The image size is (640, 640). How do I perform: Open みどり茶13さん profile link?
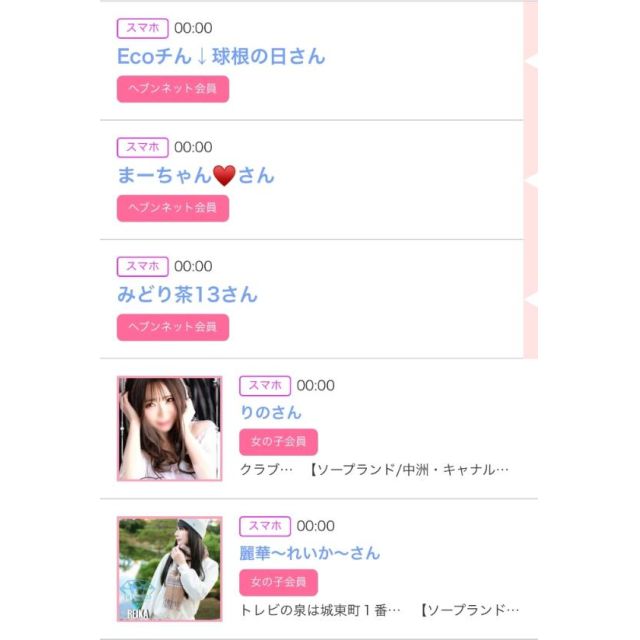point(187,294)
